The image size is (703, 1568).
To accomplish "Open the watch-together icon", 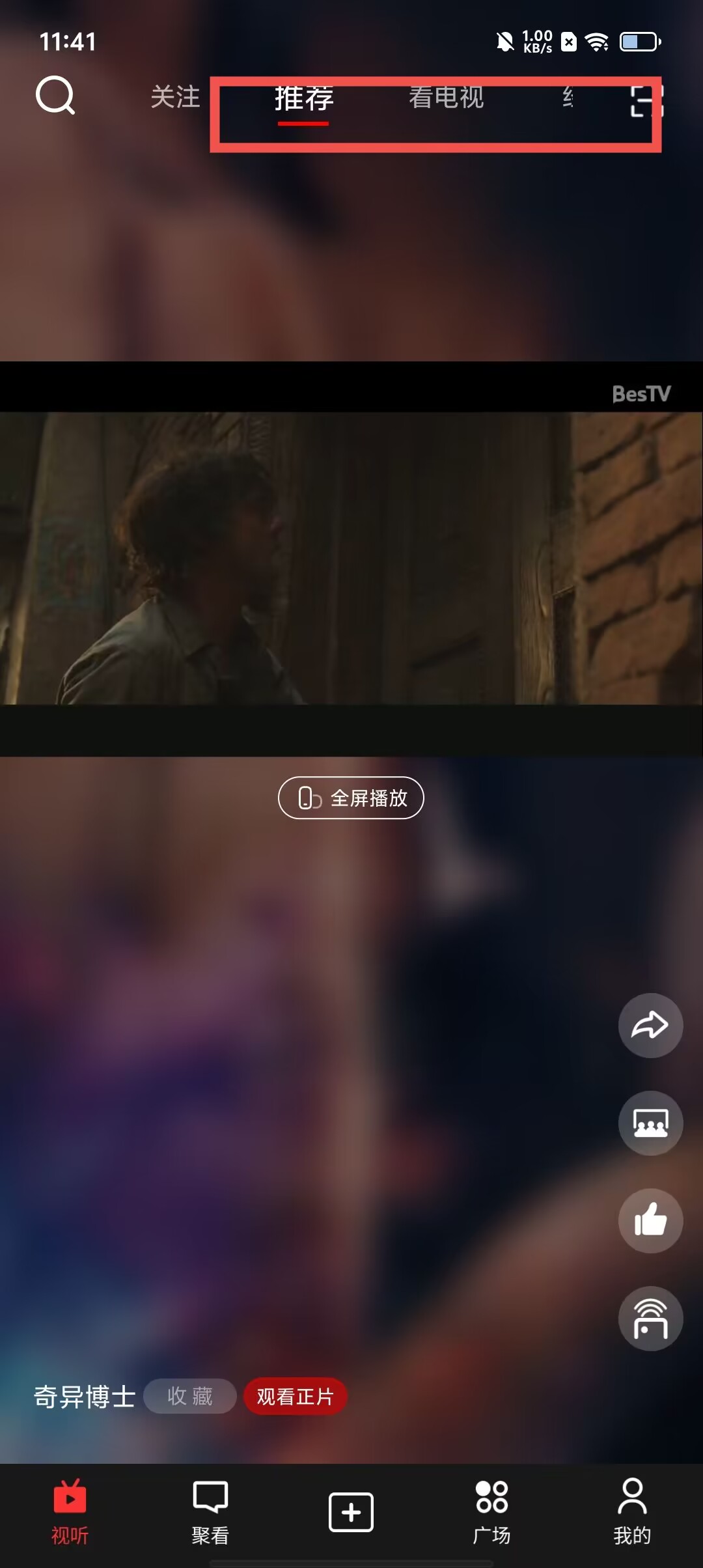I will 650,1123.
